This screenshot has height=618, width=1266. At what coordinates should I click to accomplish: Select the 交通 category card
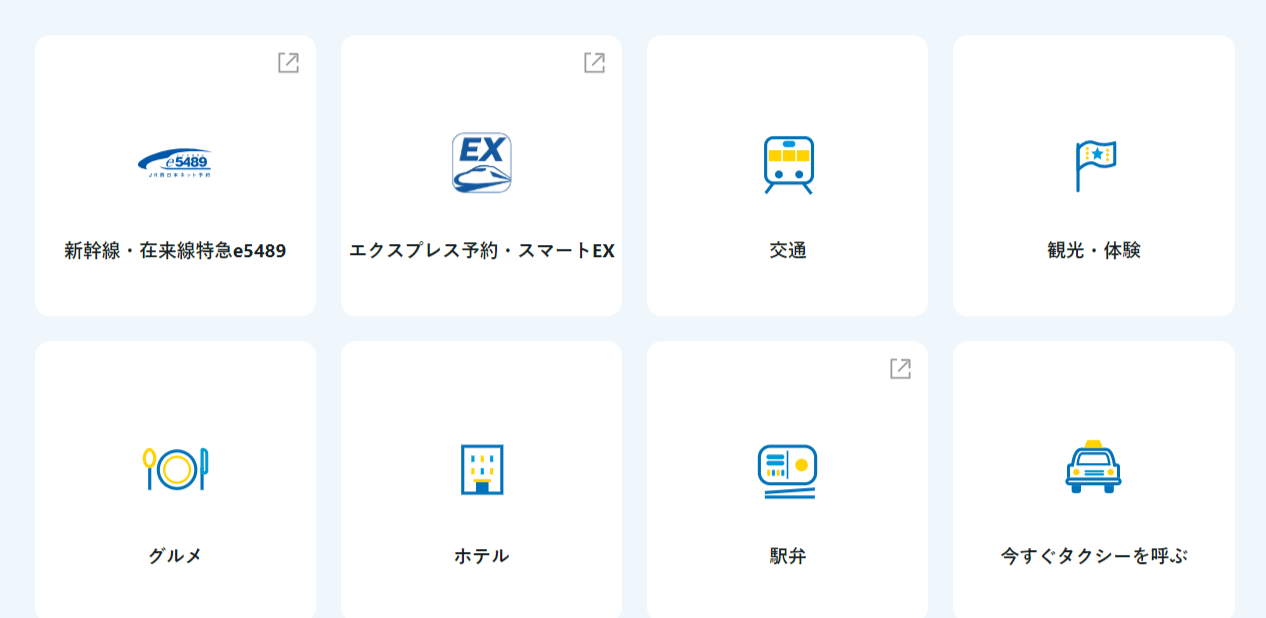(x=787, y=176)
